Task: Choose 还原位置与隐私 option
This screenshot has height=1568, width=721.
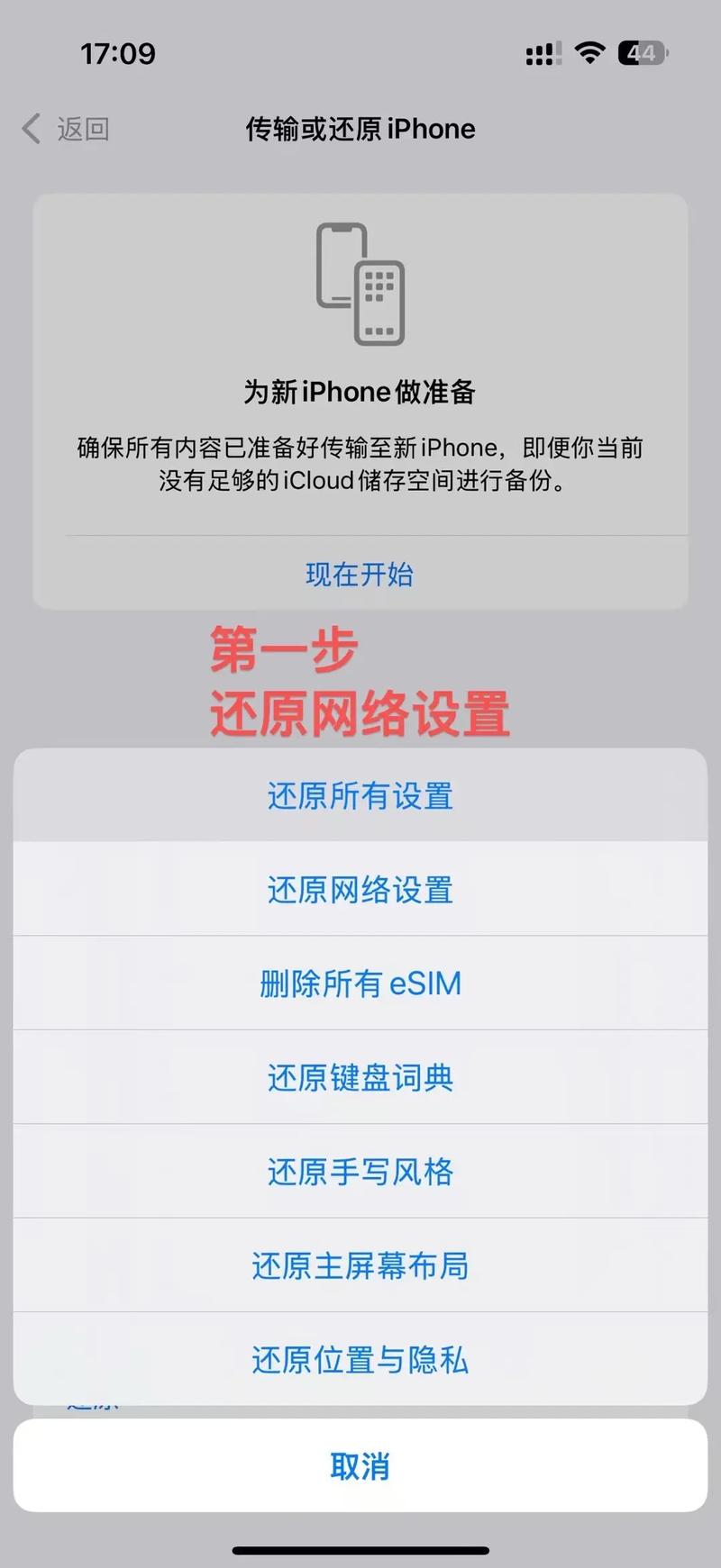Action: click(x=360, y=1359)
